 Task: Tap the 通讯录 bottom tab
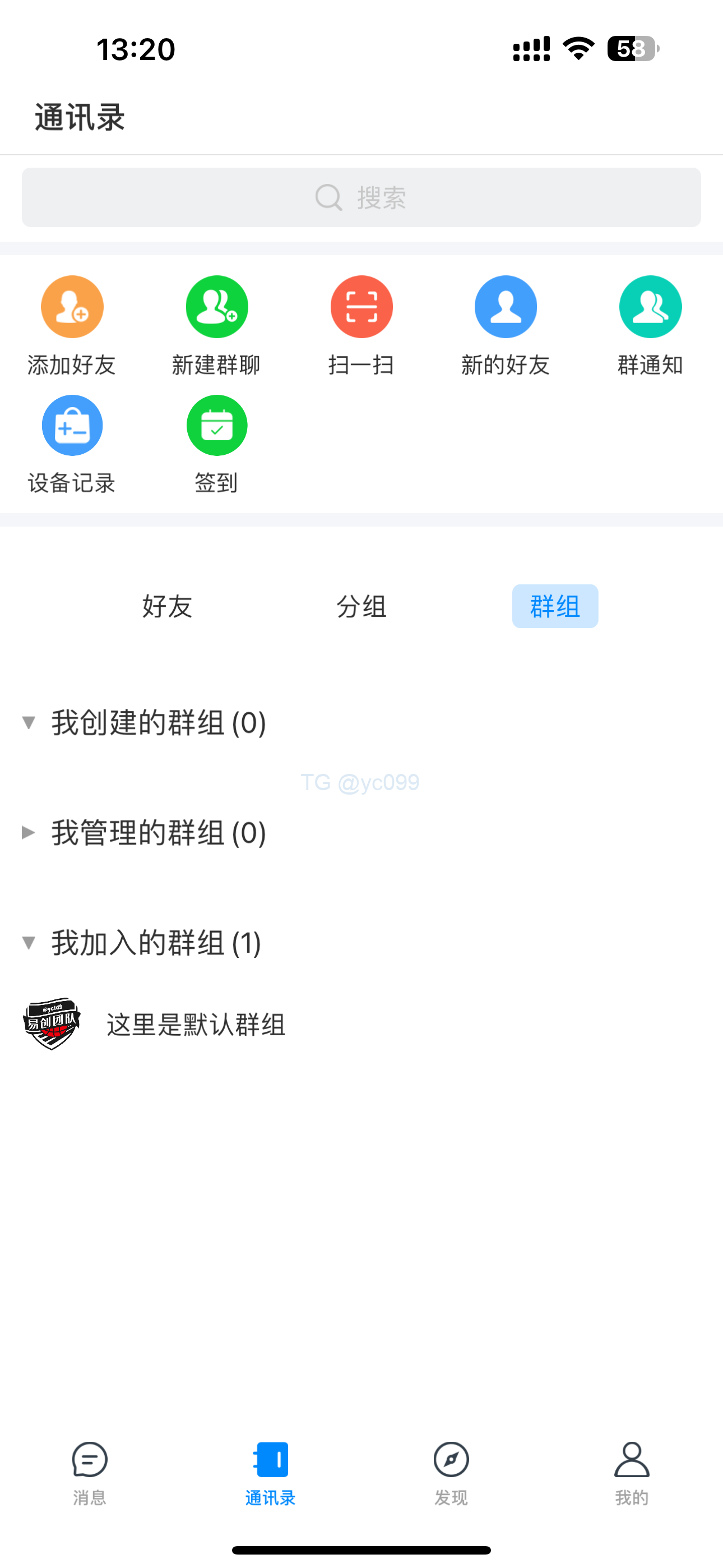(x=271, y=1472)
